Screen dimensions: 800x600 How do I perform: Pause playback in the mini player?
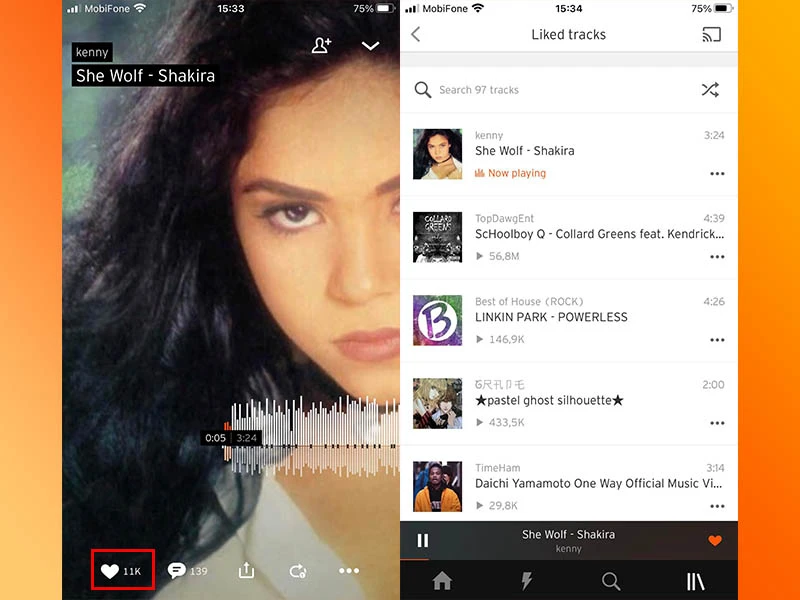point(423,541)
